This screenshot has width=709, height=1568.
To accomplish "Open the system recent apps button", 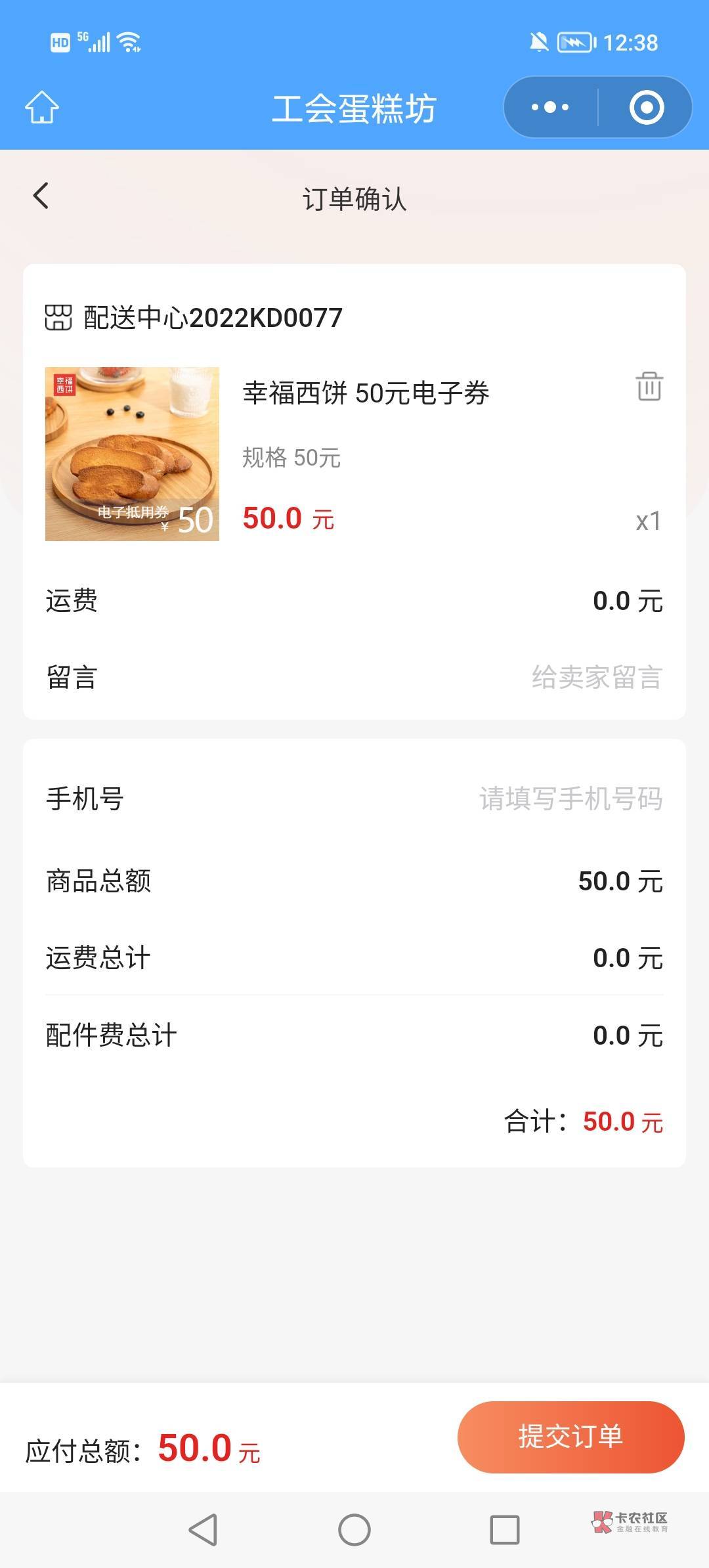I will pos(504,1530).
